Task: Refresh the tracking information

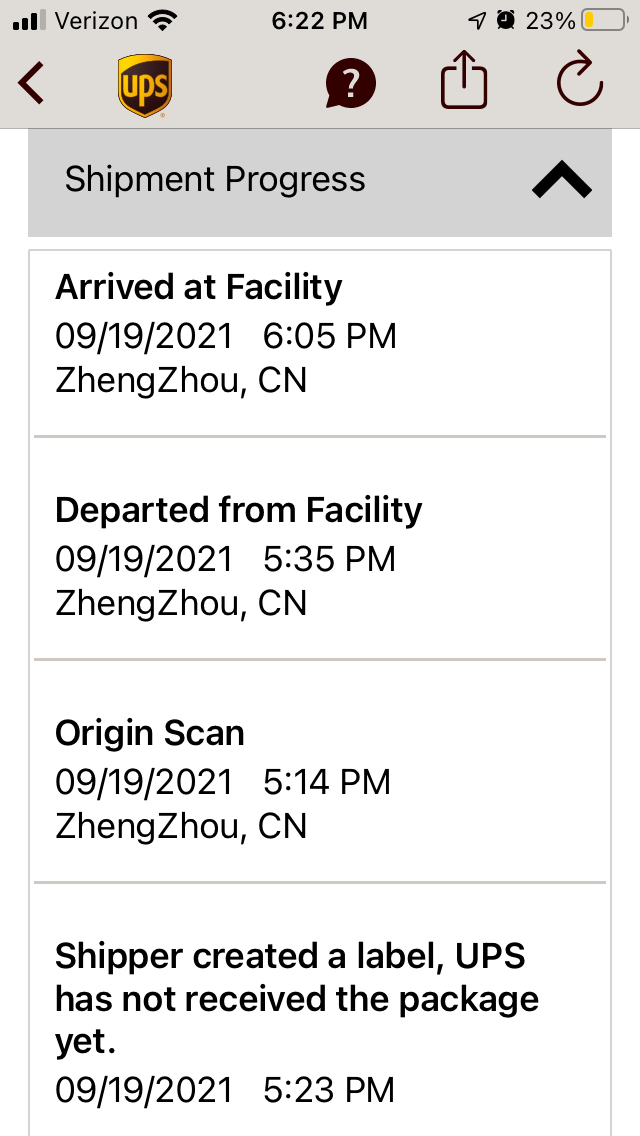Action: (580, 82)
